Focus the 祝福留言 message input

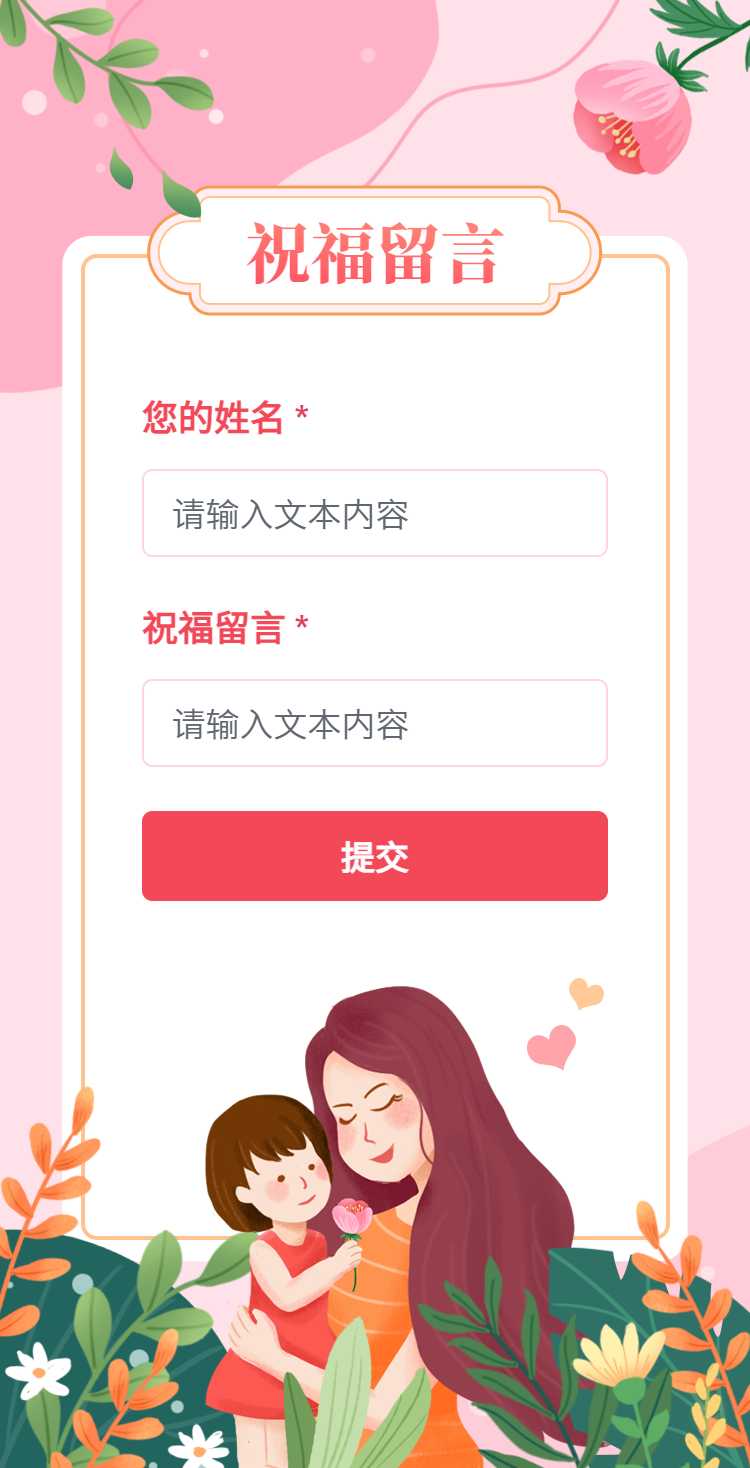[374, 723]
